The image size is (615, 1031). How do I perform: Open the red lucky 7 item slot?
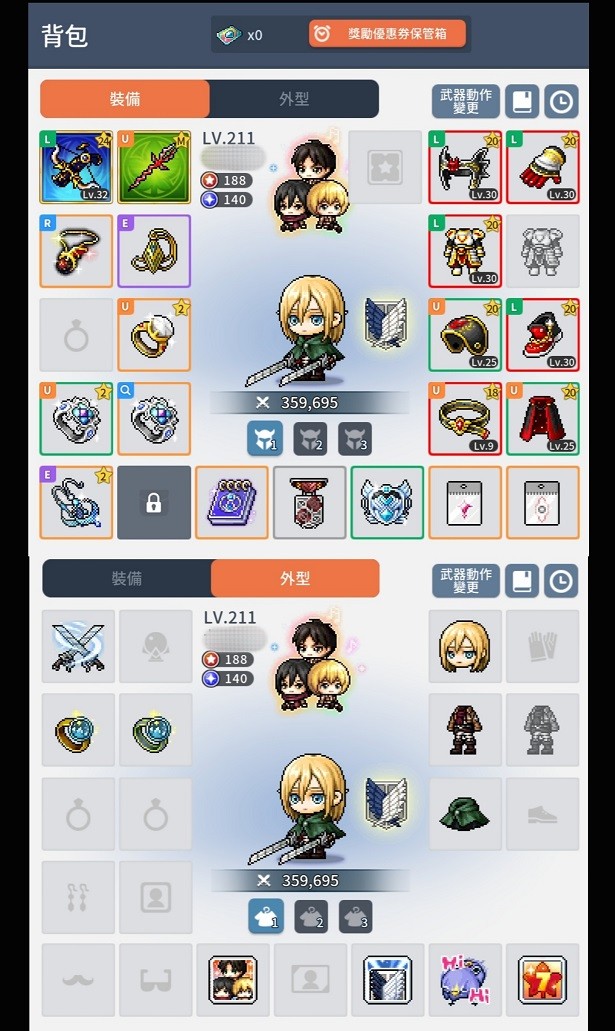[542, 980]
